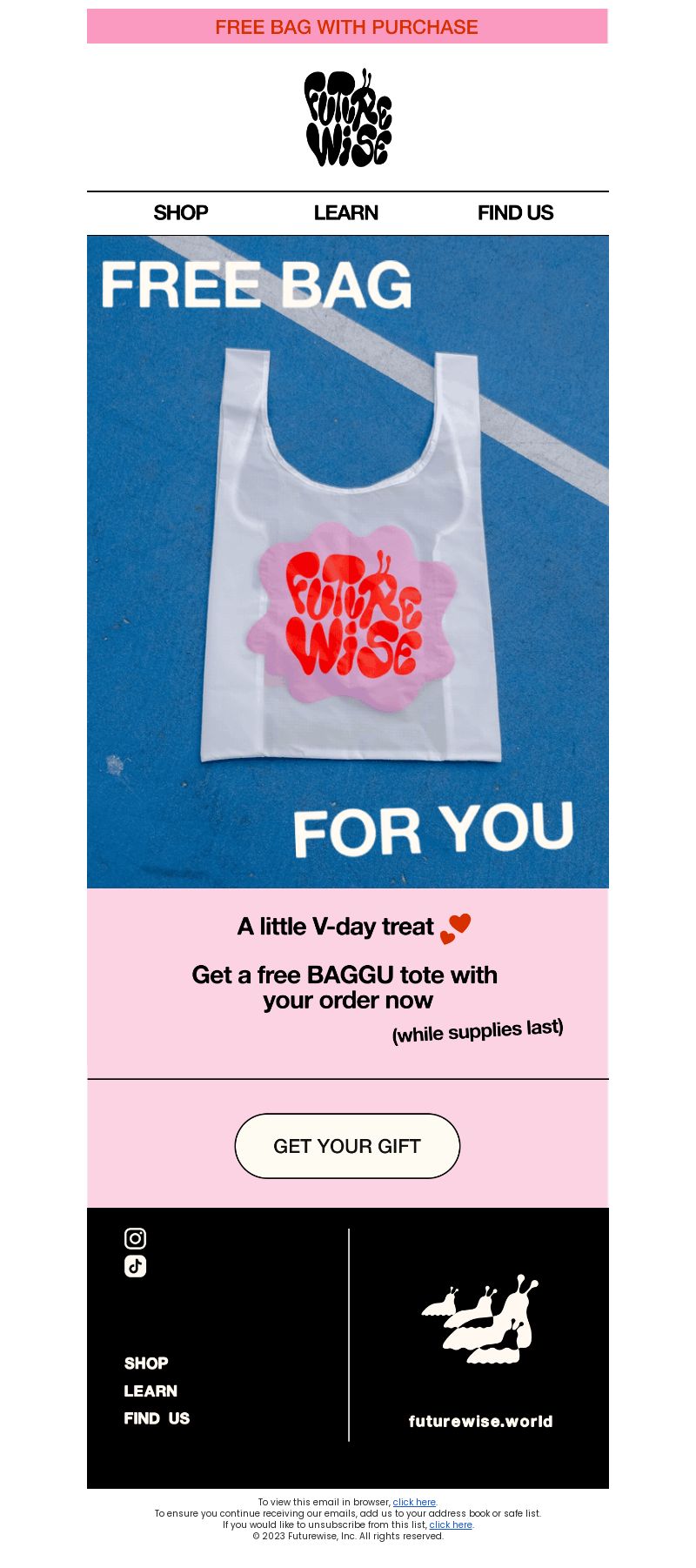
Task: Open the Instagram icon in the footer
Action: 135,1238
